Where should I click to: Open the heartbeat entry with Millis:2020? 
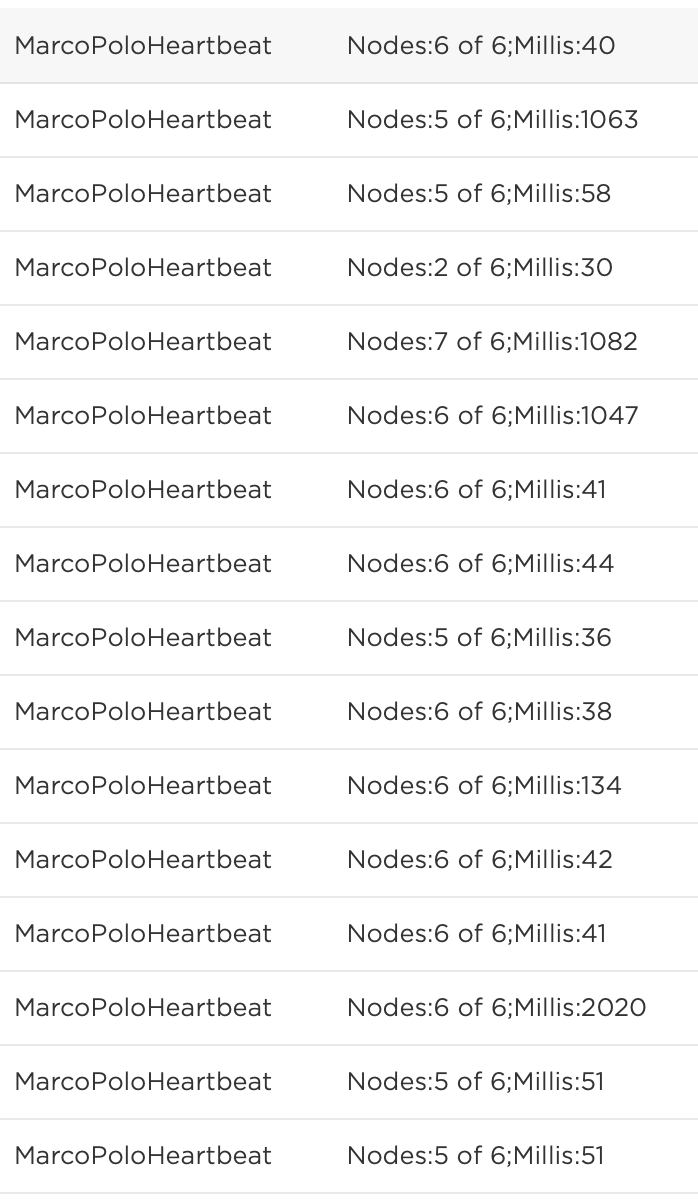348,1008
